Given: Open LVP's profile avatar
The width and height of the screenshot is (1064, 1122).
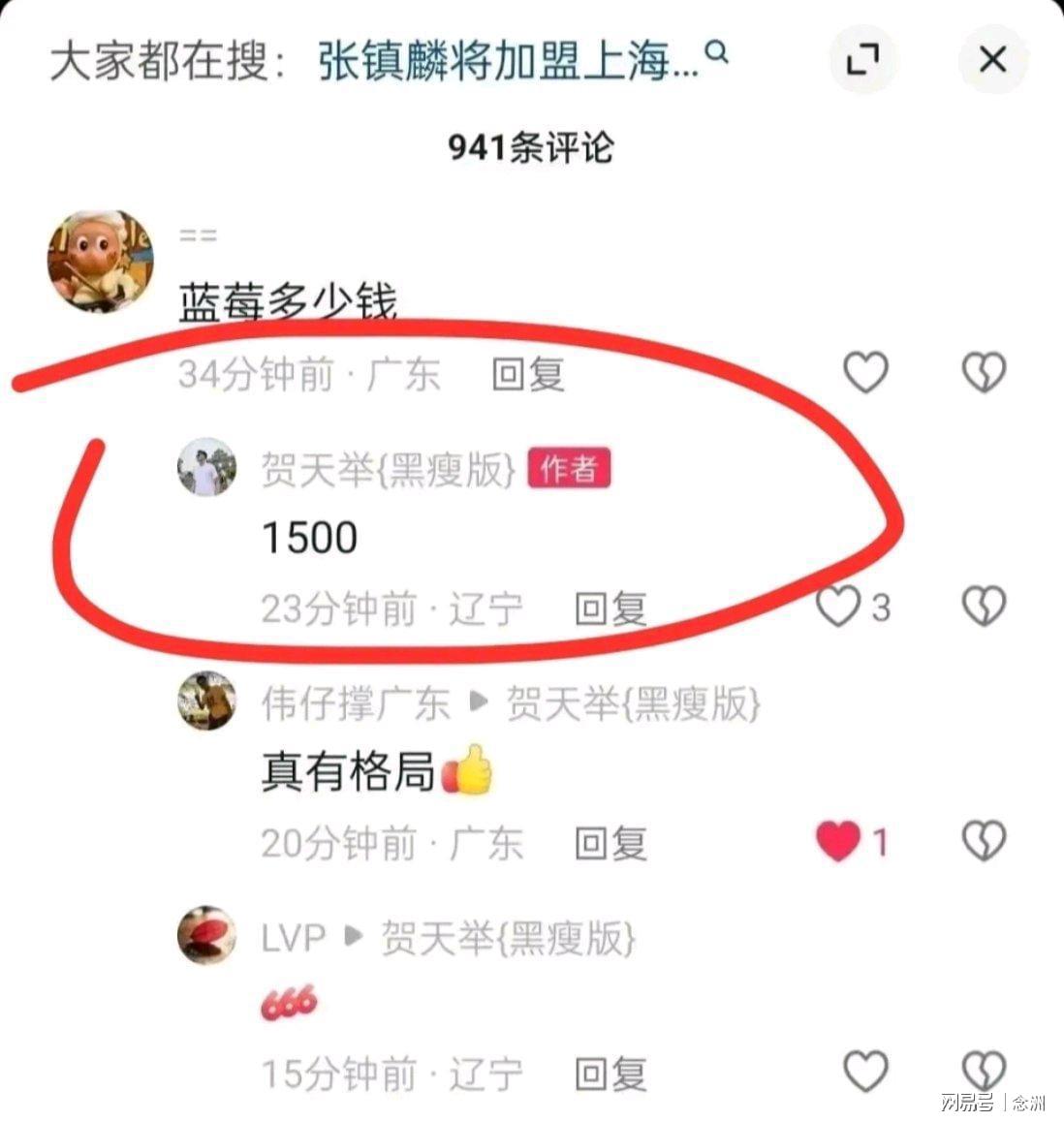Looking at the screenshot, I should click(207, 935).
